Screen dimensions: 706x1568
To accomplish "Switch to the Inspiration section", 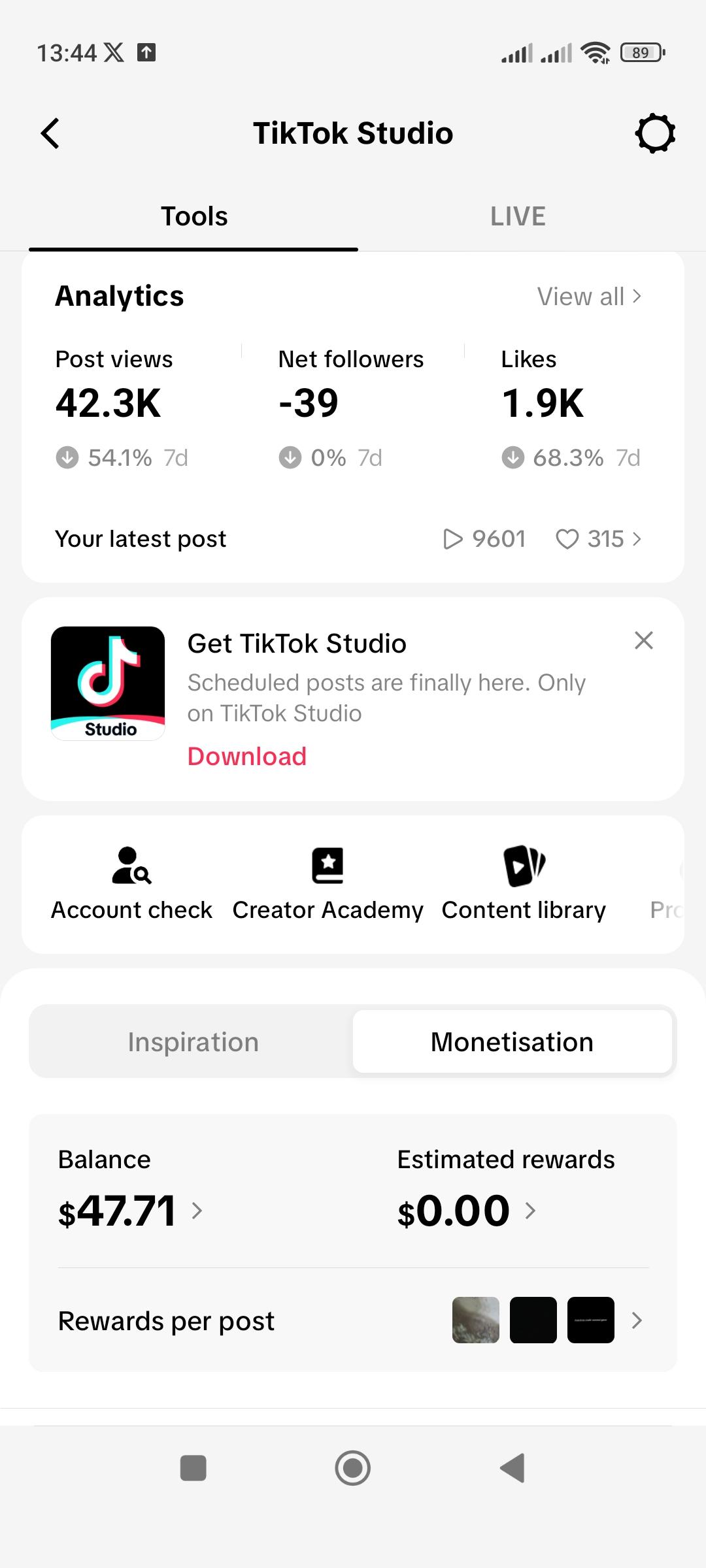I will coord(193,1042).
